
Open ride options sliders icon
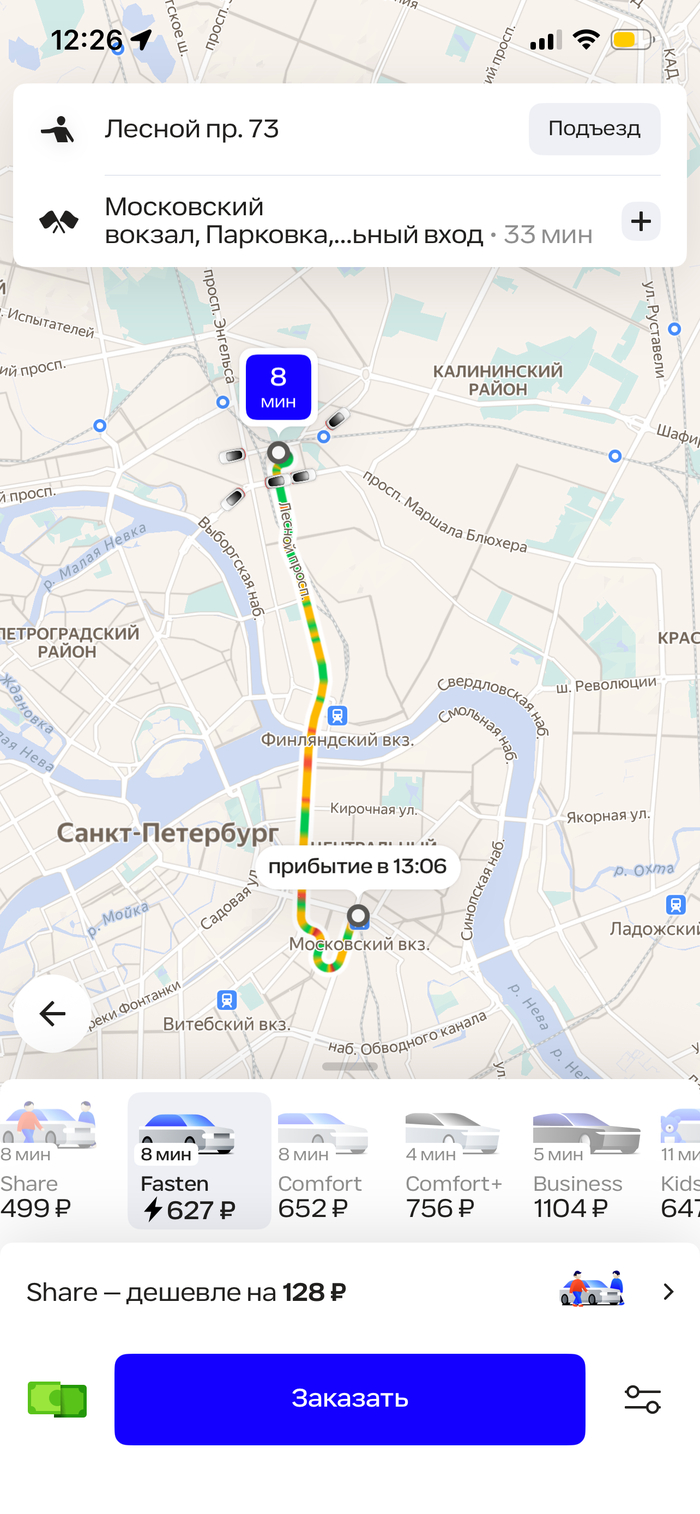coord(642,1398)
